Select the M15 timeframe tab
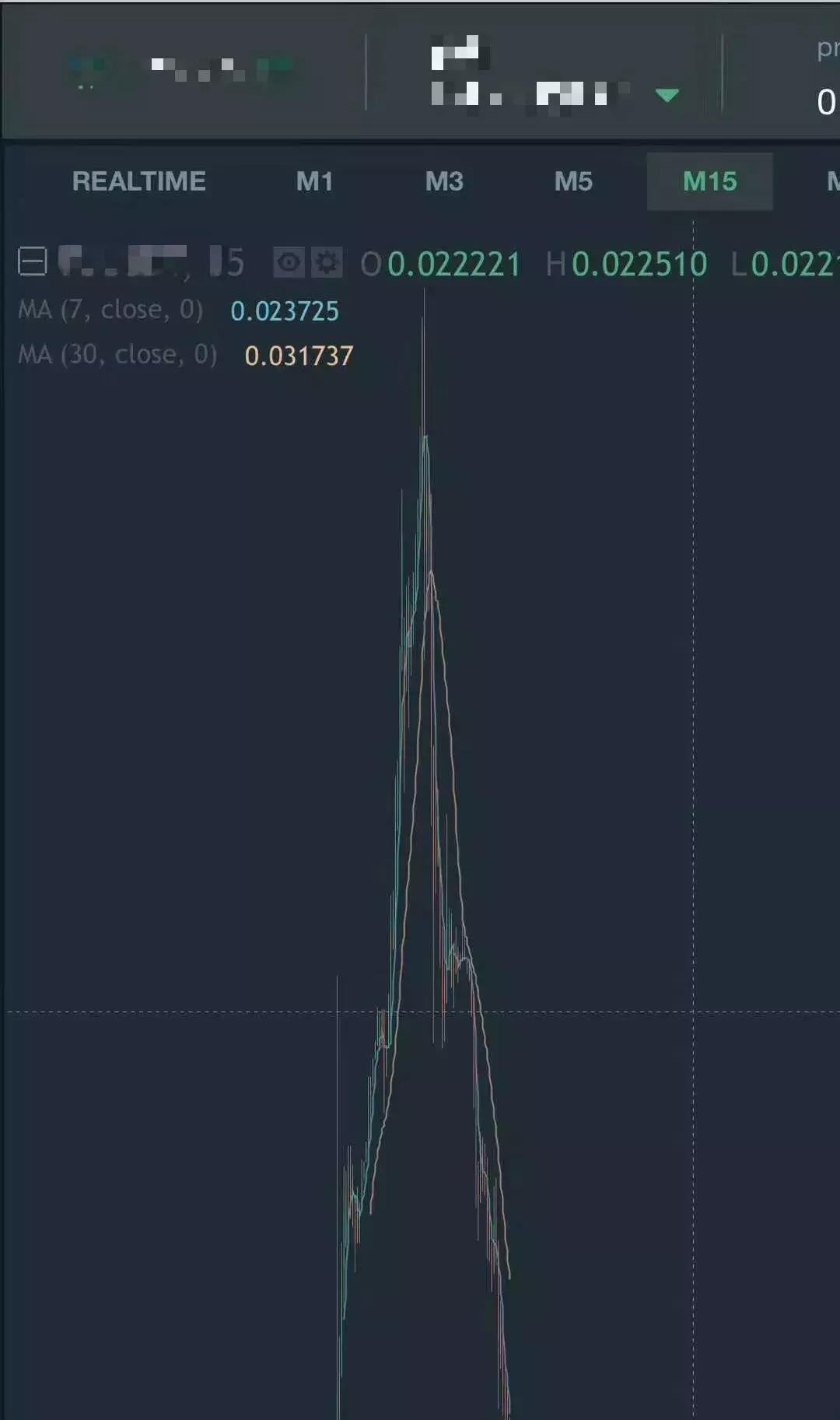 (709, 181)
